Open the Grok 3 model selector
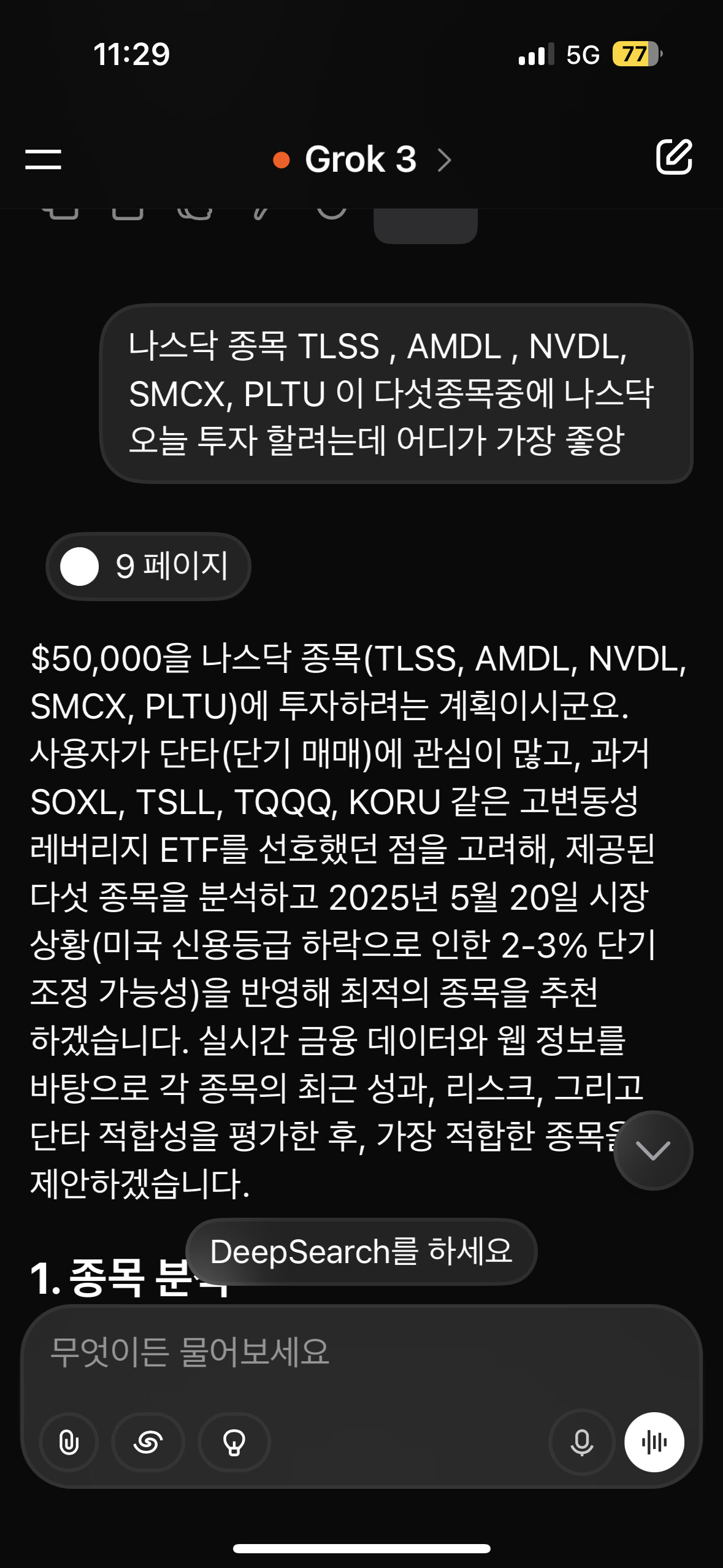The width and height of the screenshot is (723, 1568). click(x=362, y=159)
